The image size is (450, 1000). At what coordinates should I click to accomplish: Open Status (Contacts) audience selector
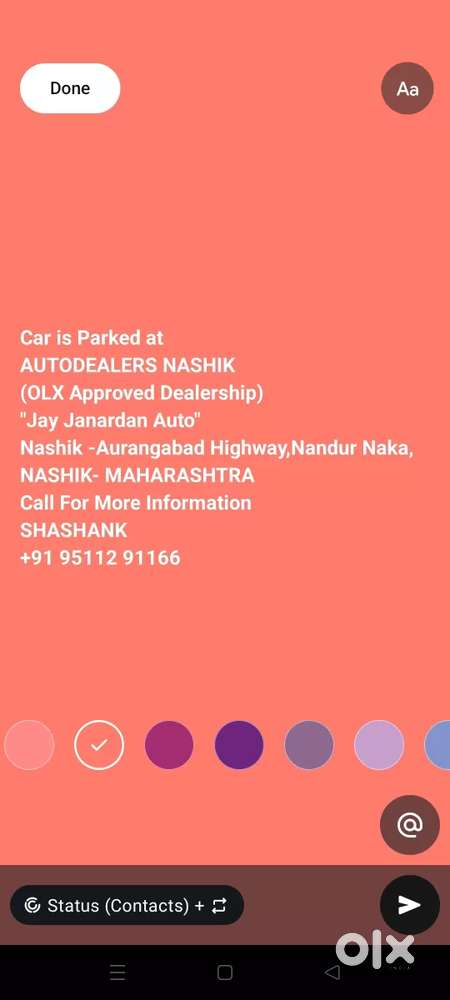coord(127,904)
